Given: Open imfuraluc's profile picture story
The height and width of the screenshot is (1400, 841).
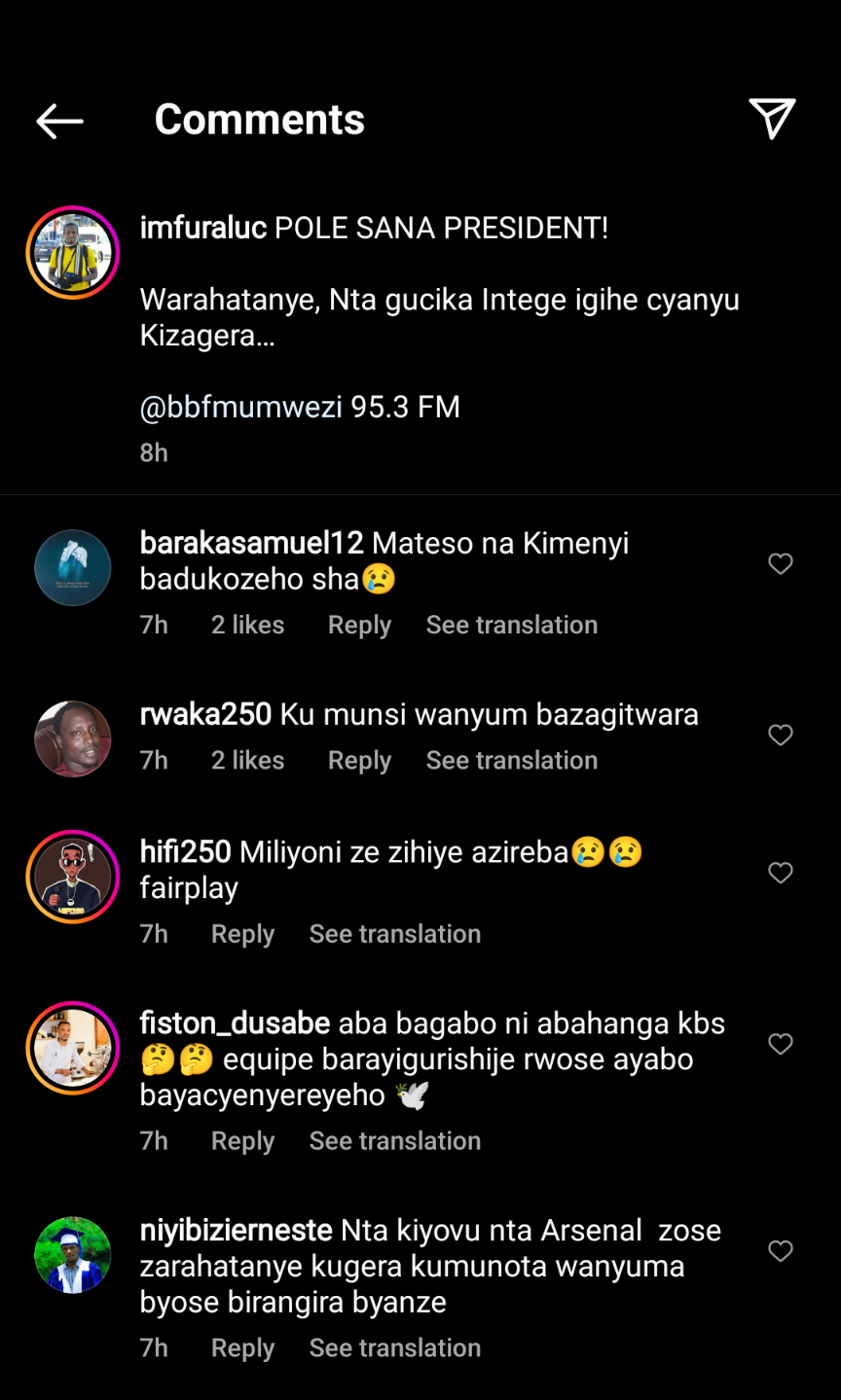Looking at the screenshot, I should (x=73, y=253).
